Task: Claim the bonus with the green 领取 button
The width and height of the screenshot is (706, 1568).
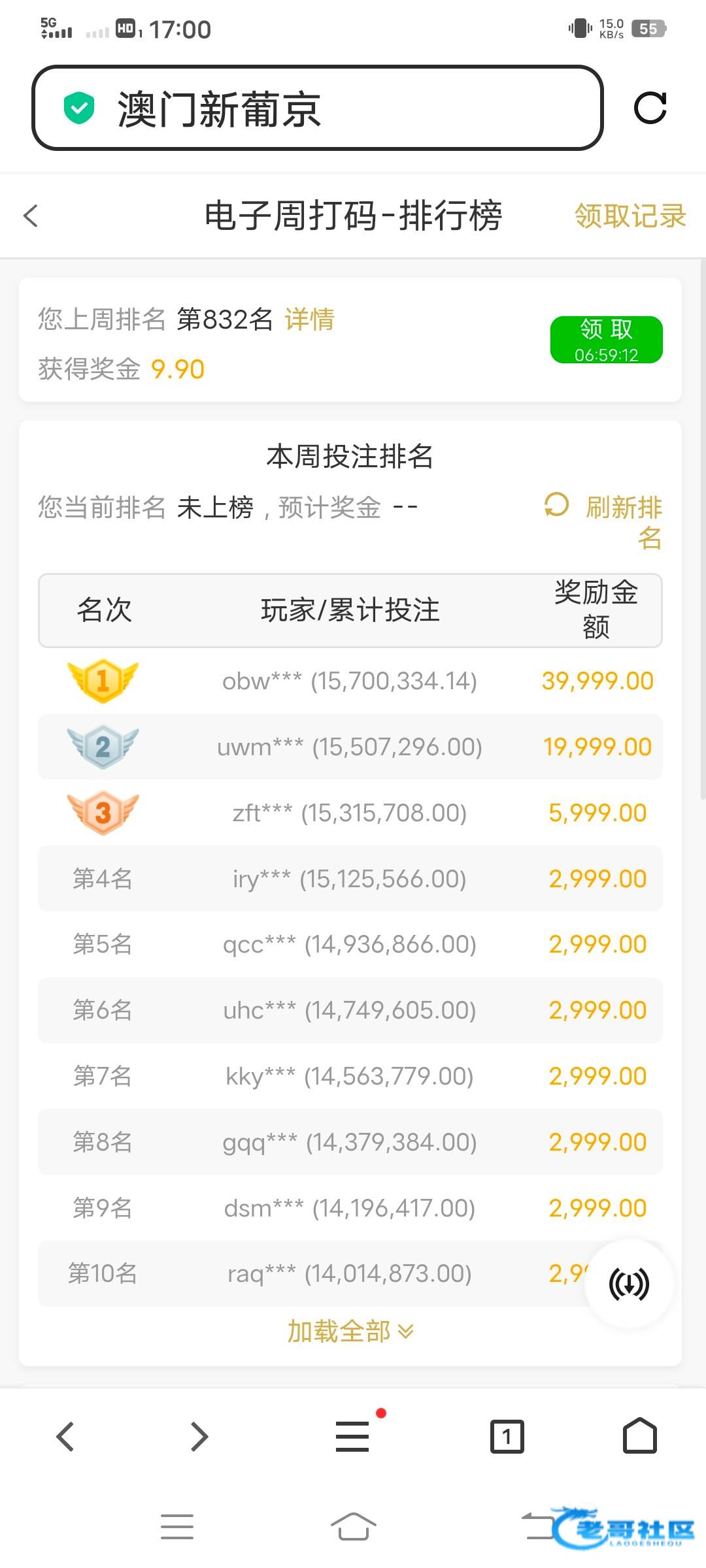Action: tap(606, 340)
